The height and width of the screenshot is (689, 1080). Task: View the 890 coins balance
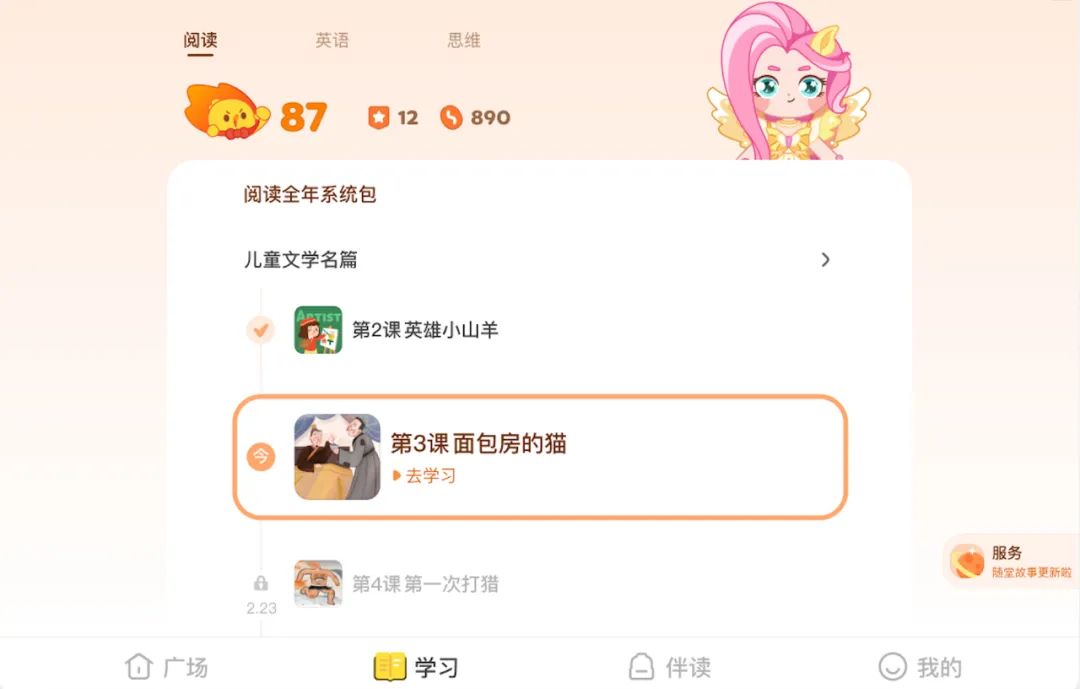click(x=476, y=118)
